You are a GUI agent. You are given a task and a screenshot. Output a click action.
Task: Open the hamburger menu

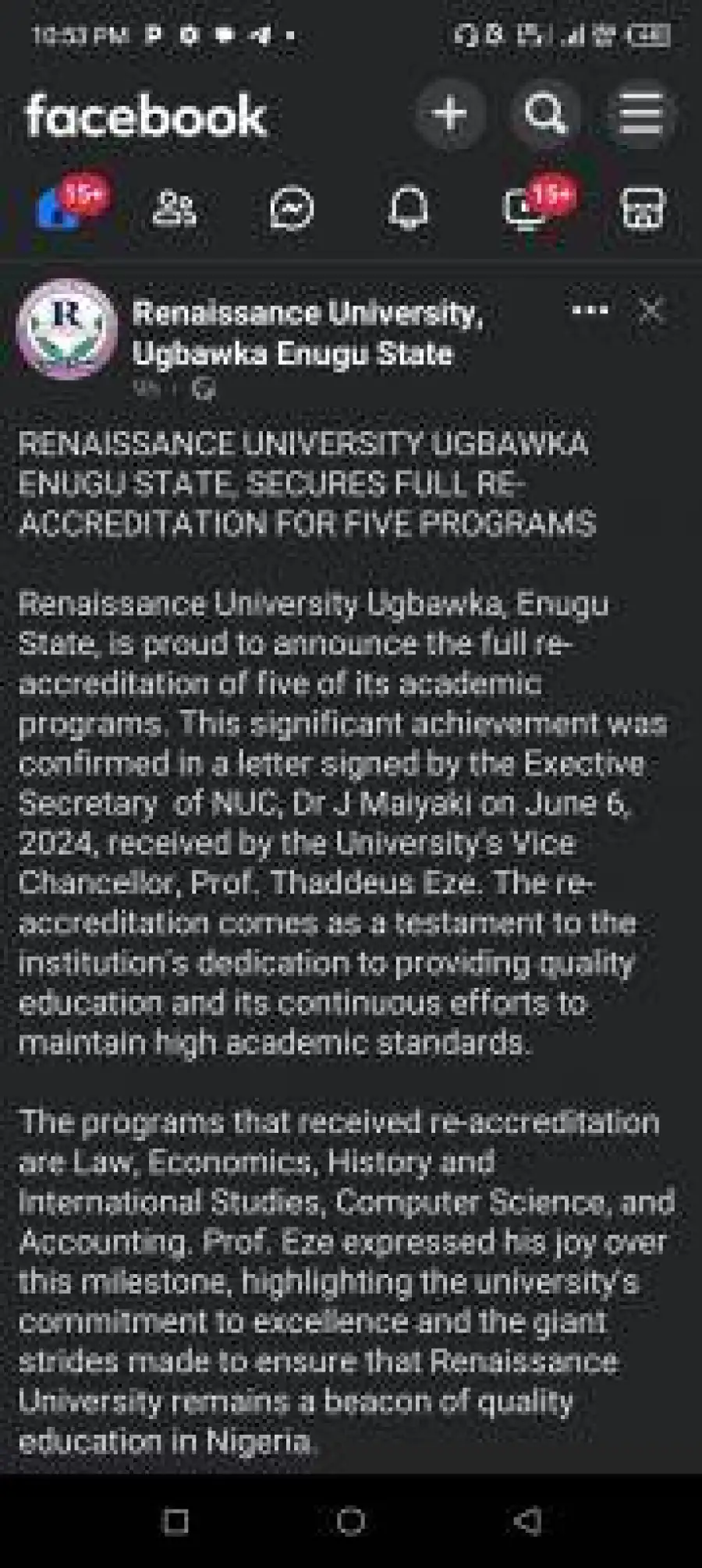point(640,114)
